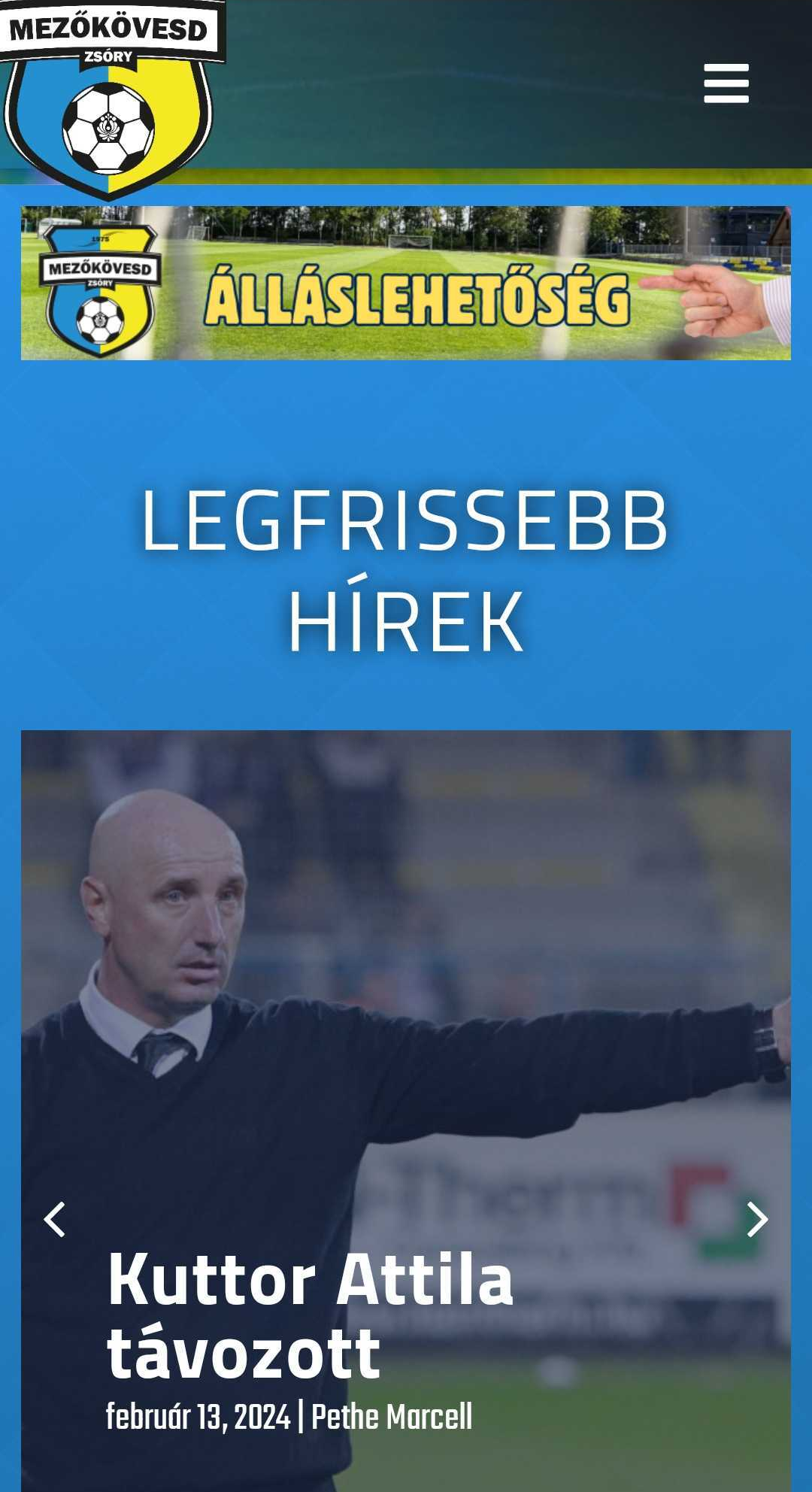The image size is (812, 1492).
Task: Open the article Kuttor Attila távozott
Action: [x=310, y=1315]
